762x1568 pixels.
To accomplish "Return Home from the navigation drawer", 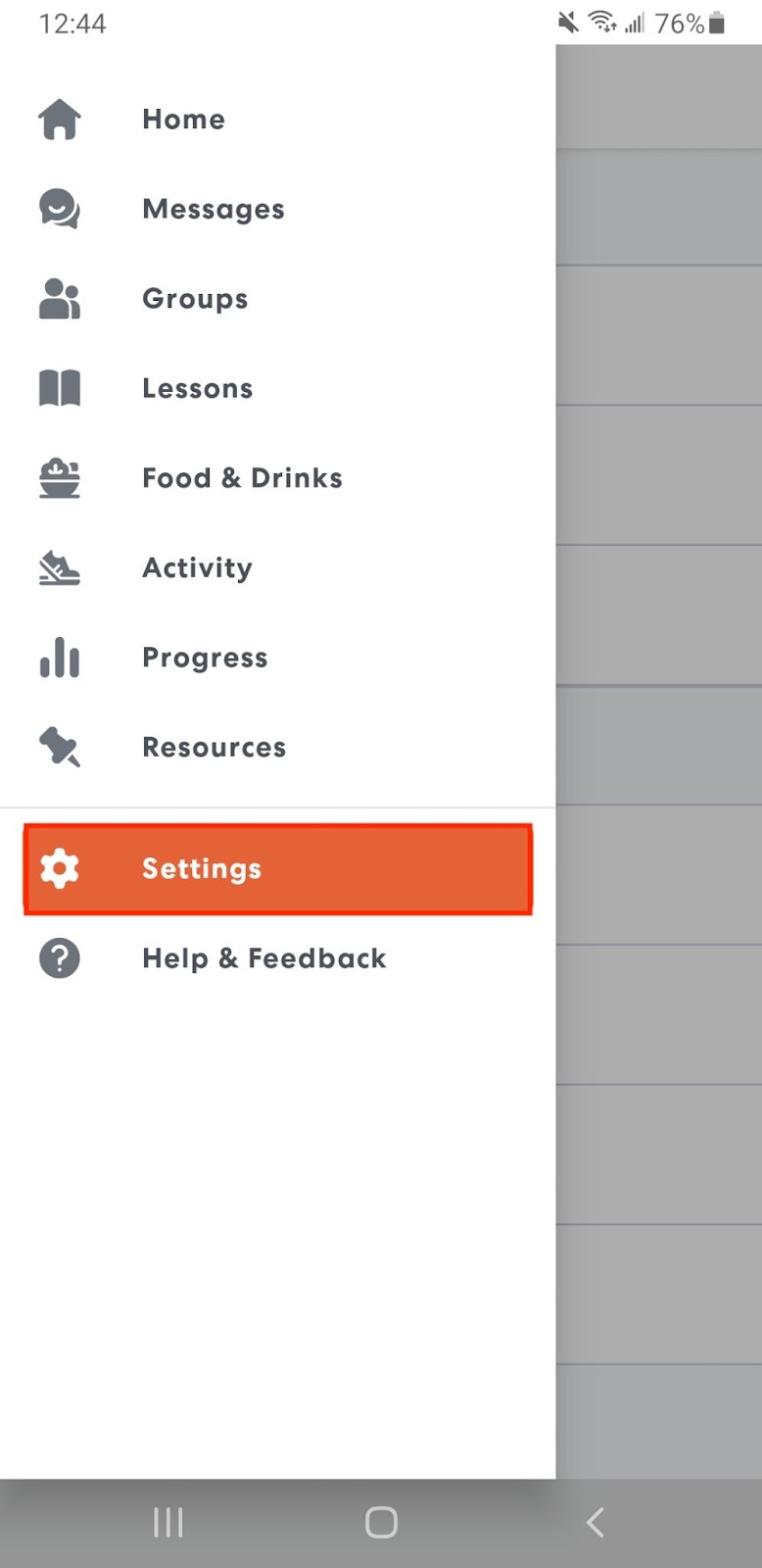I will pyautogui.click(x=183, y=119).
